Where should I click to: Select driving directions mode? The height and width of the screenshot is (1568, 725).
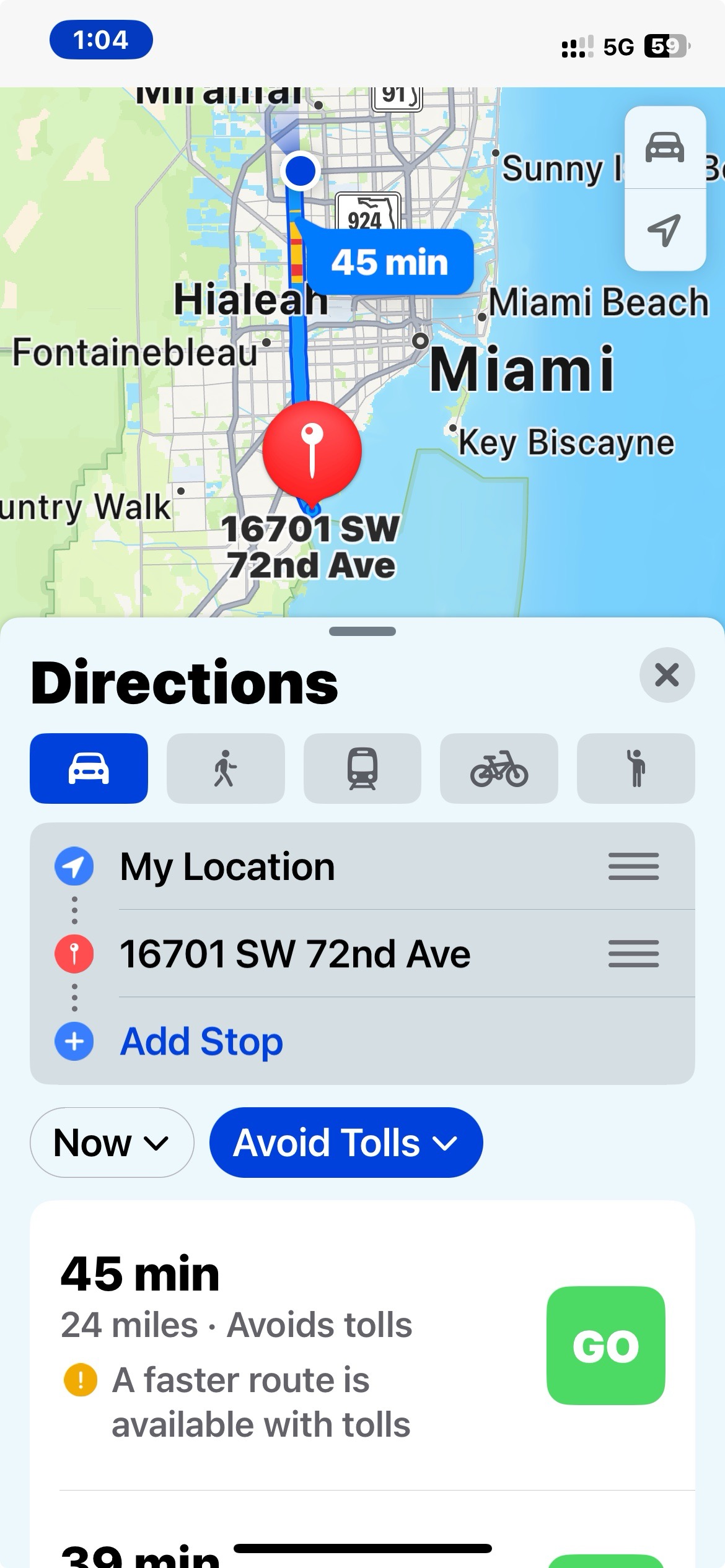click(x=89, y=768)
